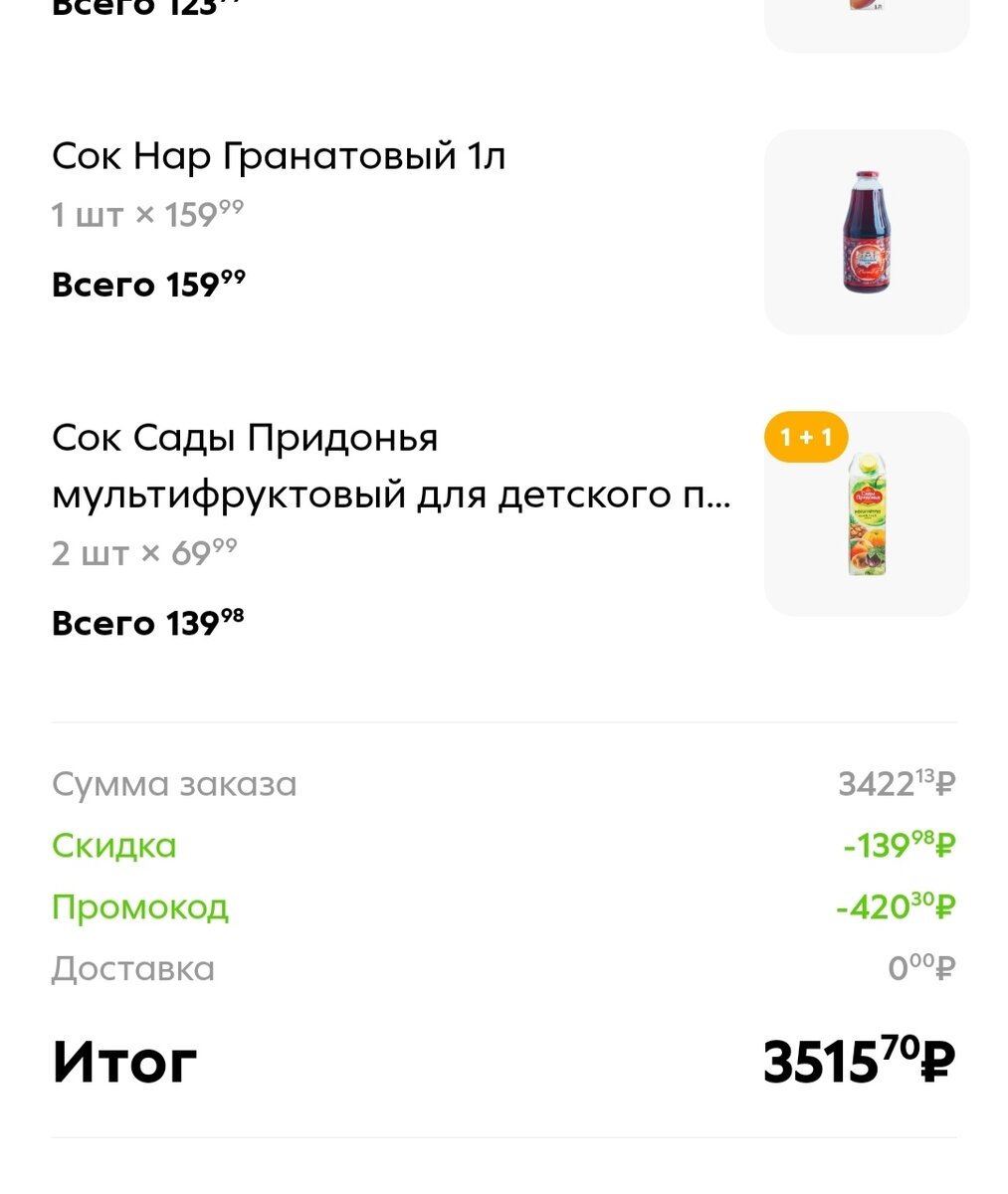Click the Итог label
The image size is (1008, 1194).
123,1061
